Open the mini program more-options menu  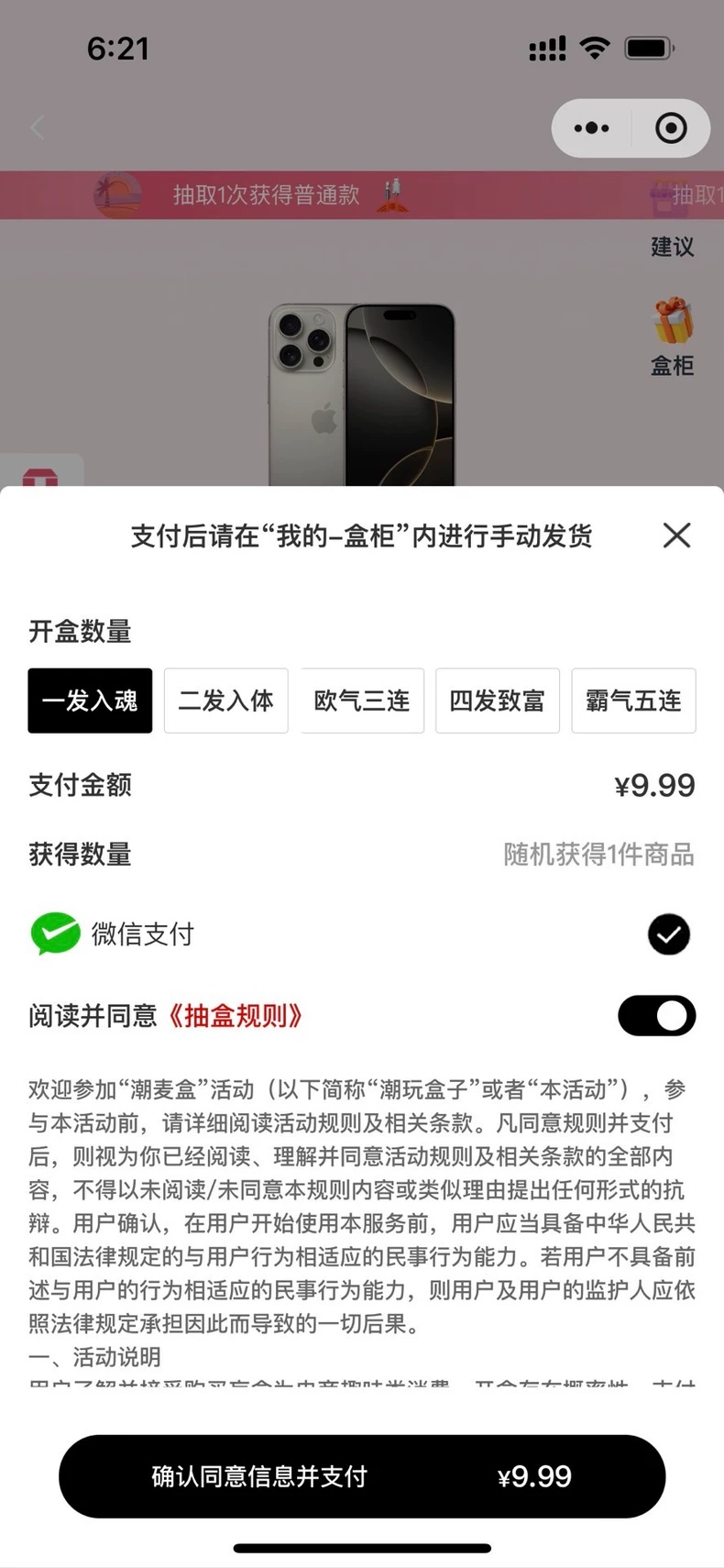591,128
